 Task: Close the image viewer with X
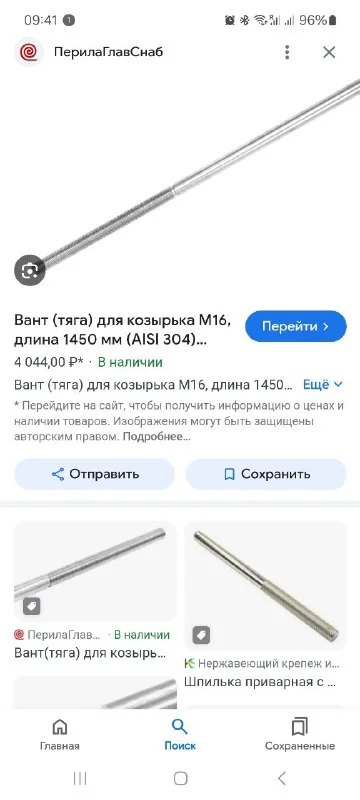tap(329, 52)
